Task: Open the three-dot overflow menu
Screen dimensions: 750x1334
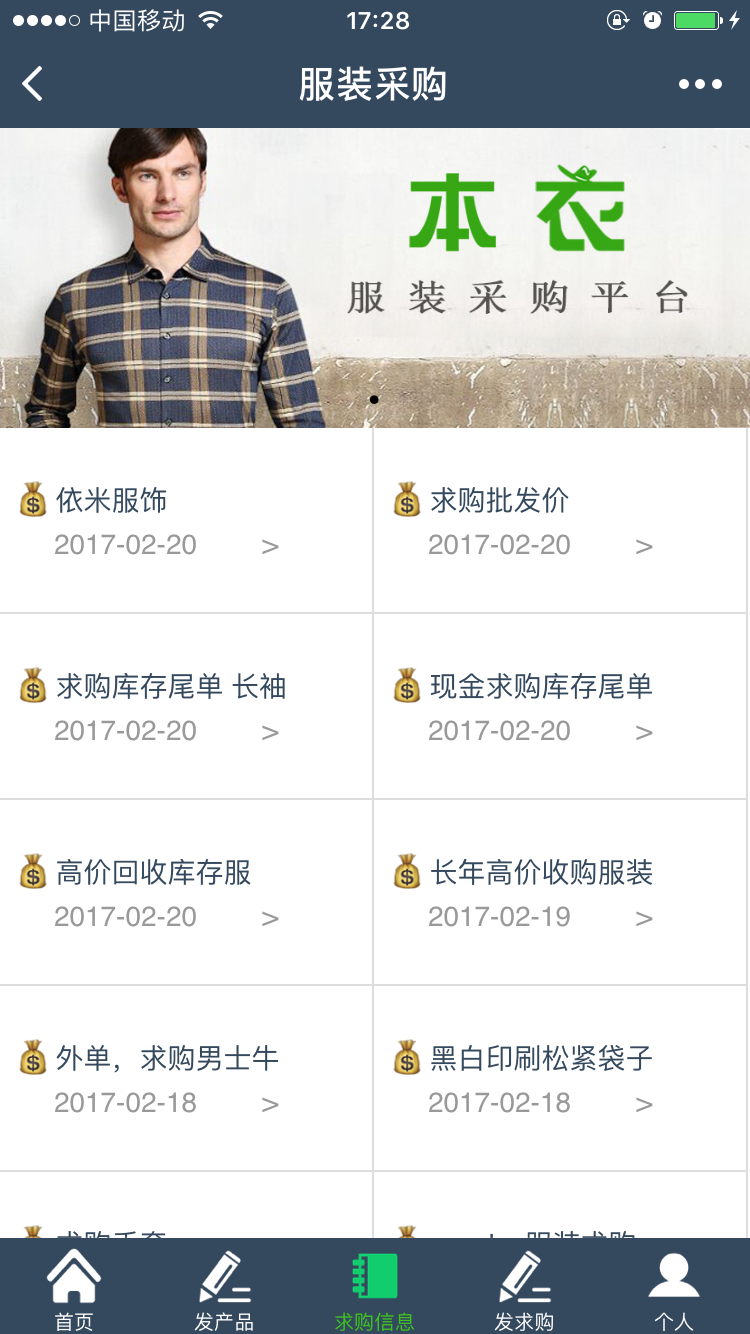Action: (x=700, y=84)
